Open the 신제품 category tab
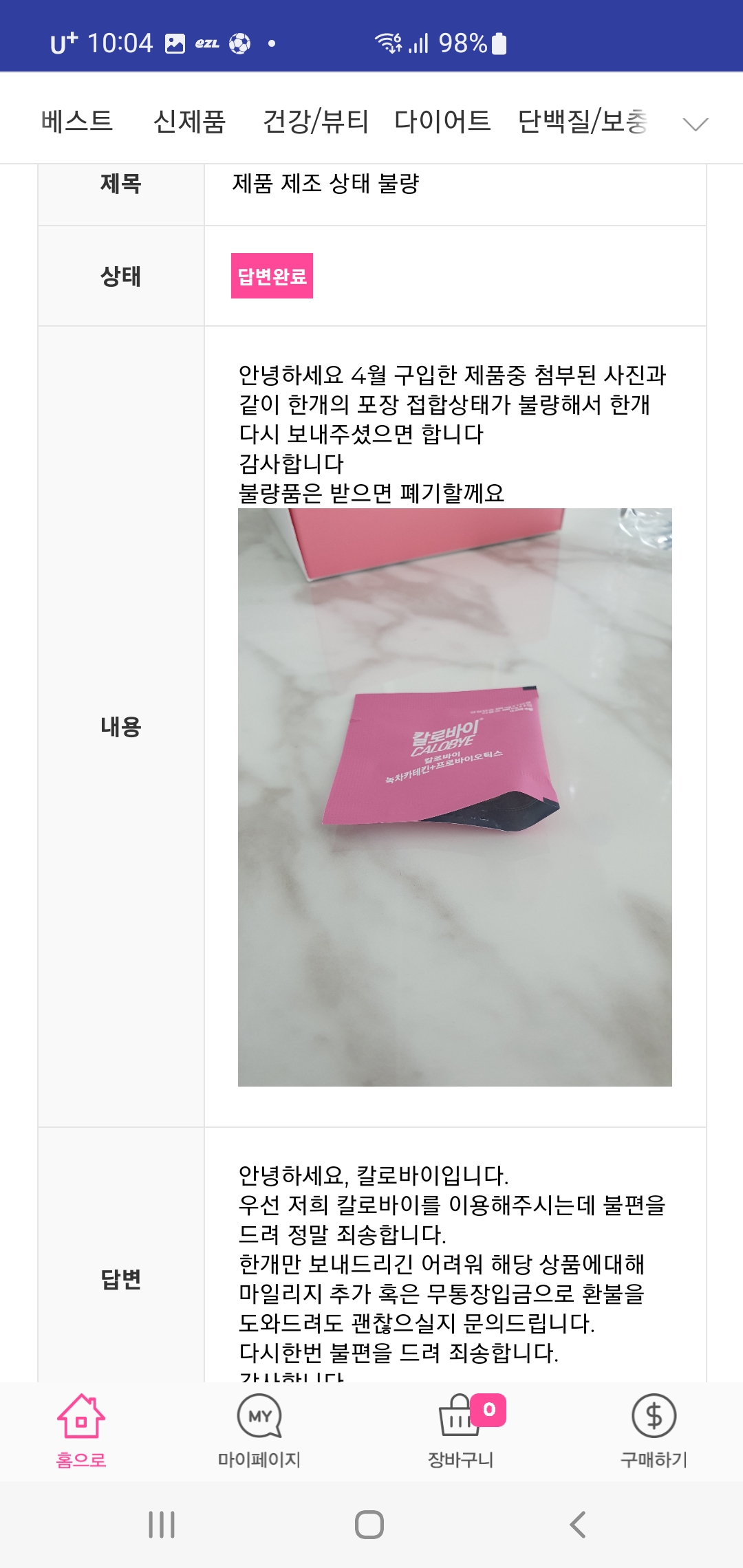The height and width of the screenshot is (1568, 743). point(189,122)
